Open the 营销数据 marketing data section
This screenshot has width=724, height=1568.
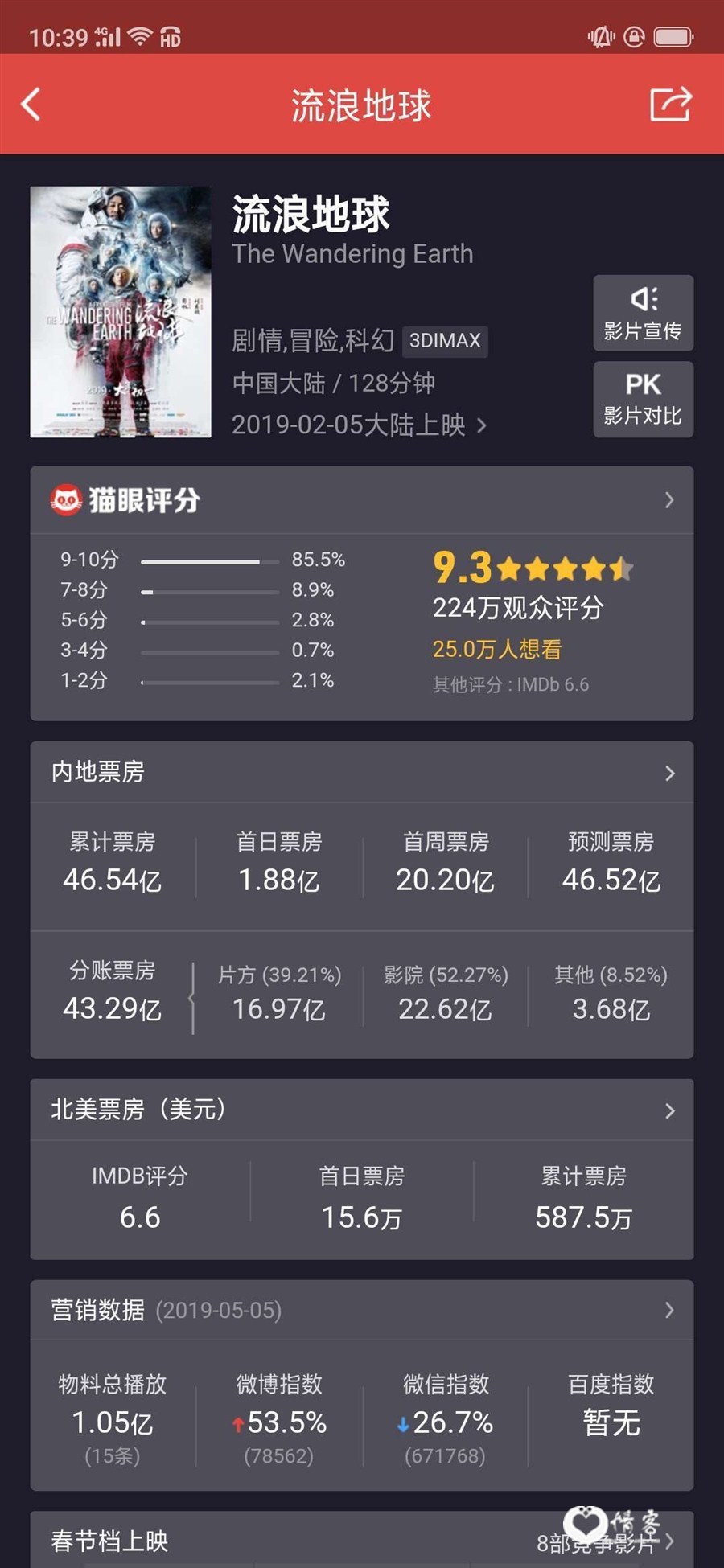(362, 1310)
